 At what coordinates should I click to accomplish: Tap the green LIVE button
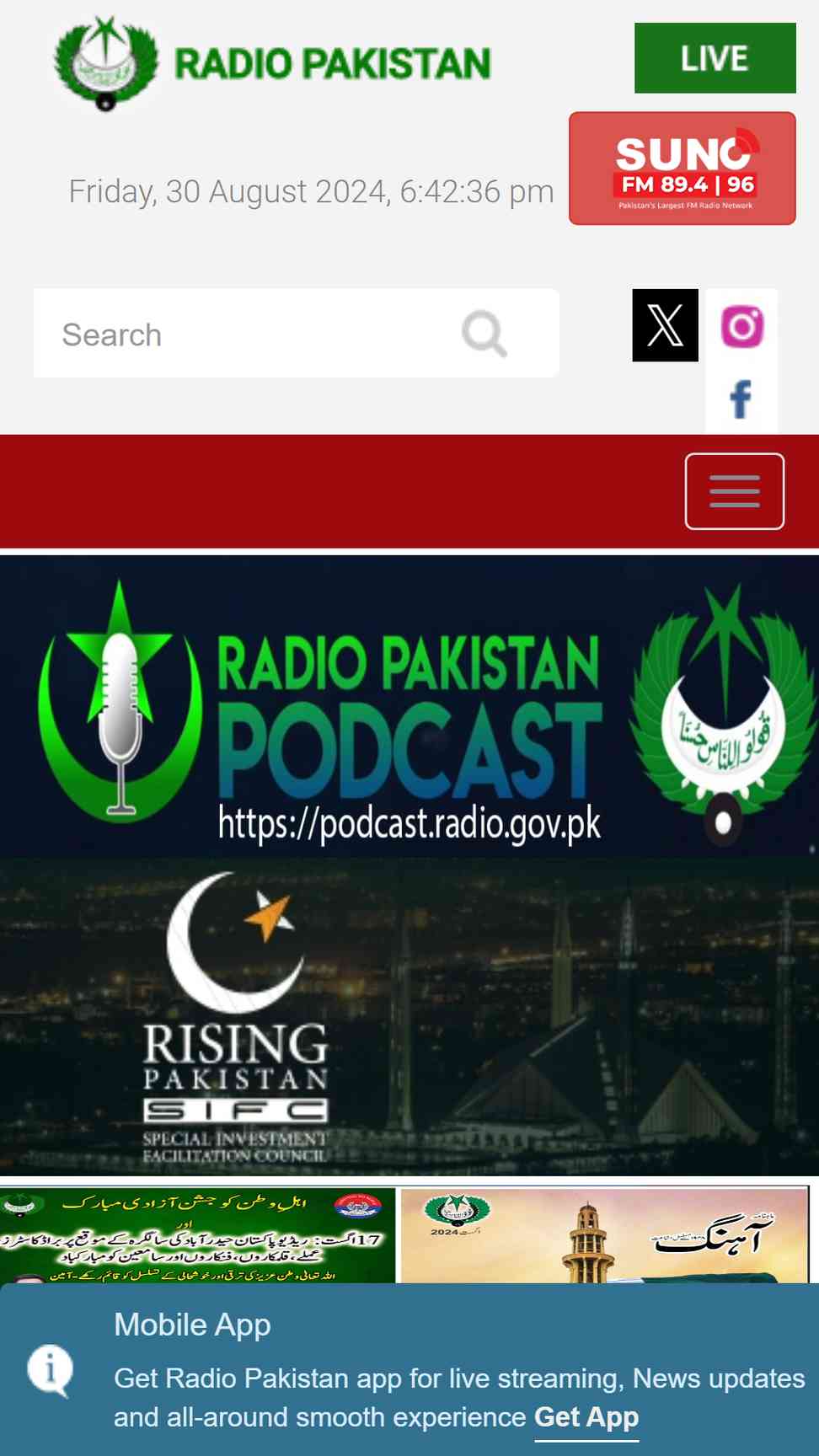(715, 58)
